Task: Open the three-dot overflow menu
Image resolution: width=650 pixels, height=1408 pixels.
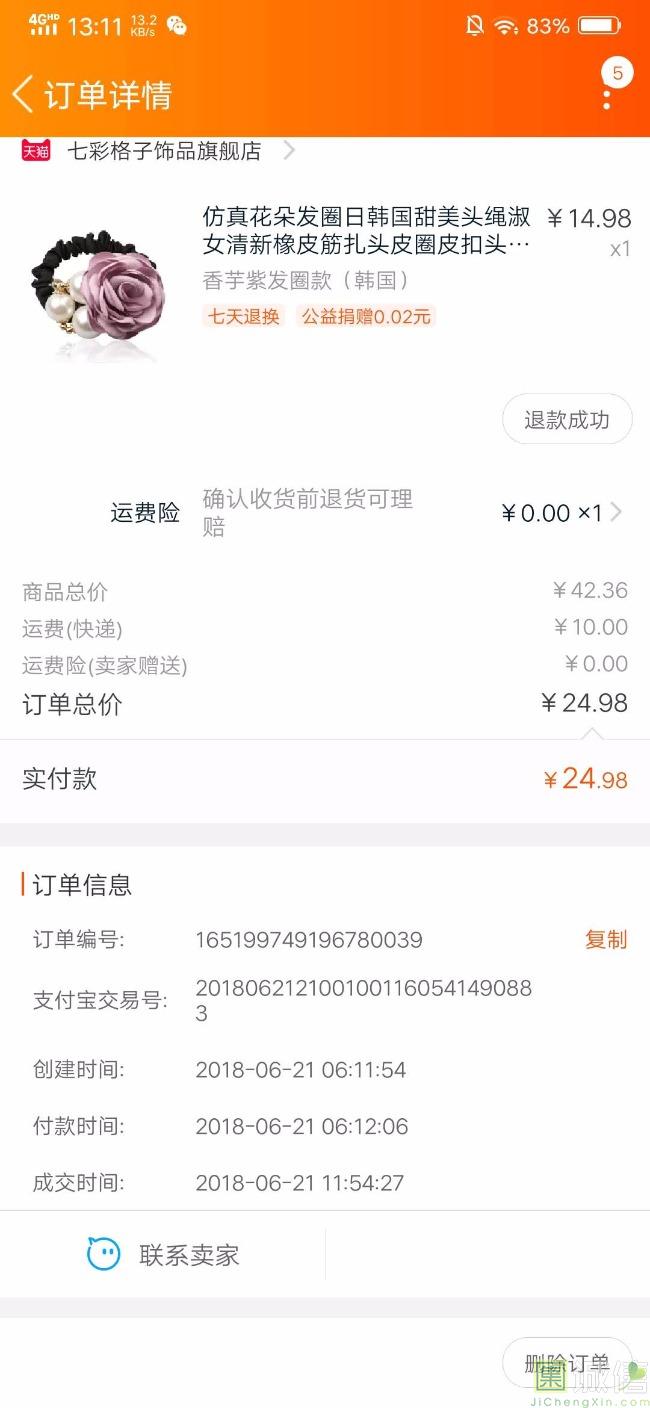Action: [x=607, y=96]
